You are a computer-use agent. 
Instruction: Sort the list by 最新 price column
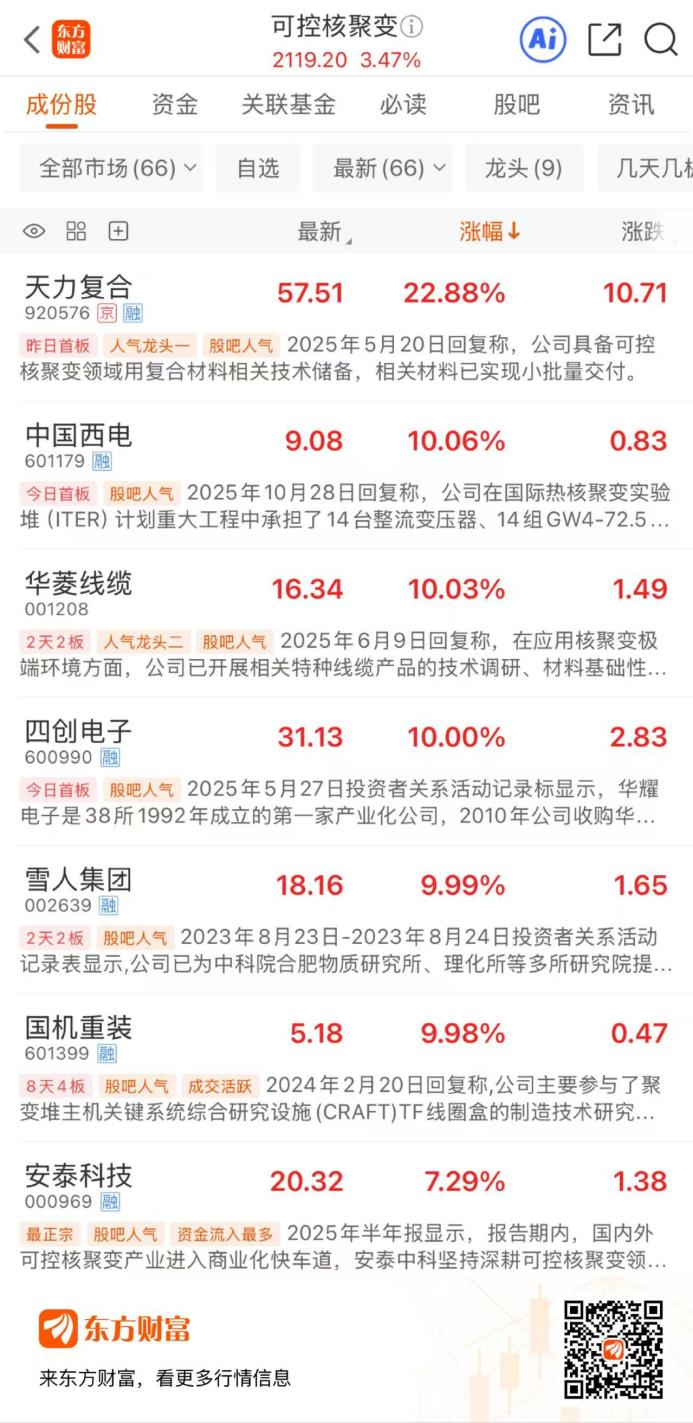[324, 232]
